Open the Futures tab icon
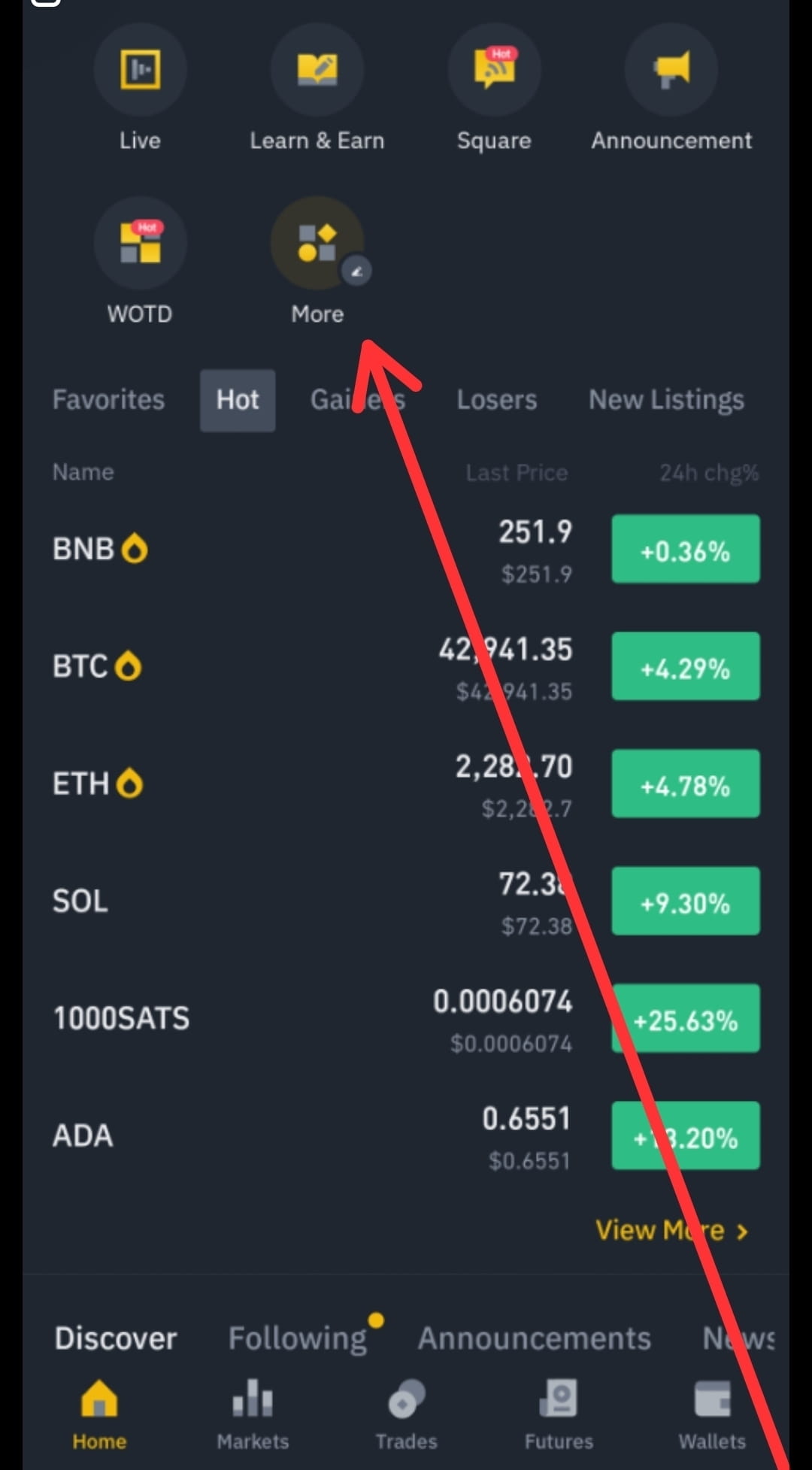This screenshot has height=1470, width=812. click(558, 1414)
